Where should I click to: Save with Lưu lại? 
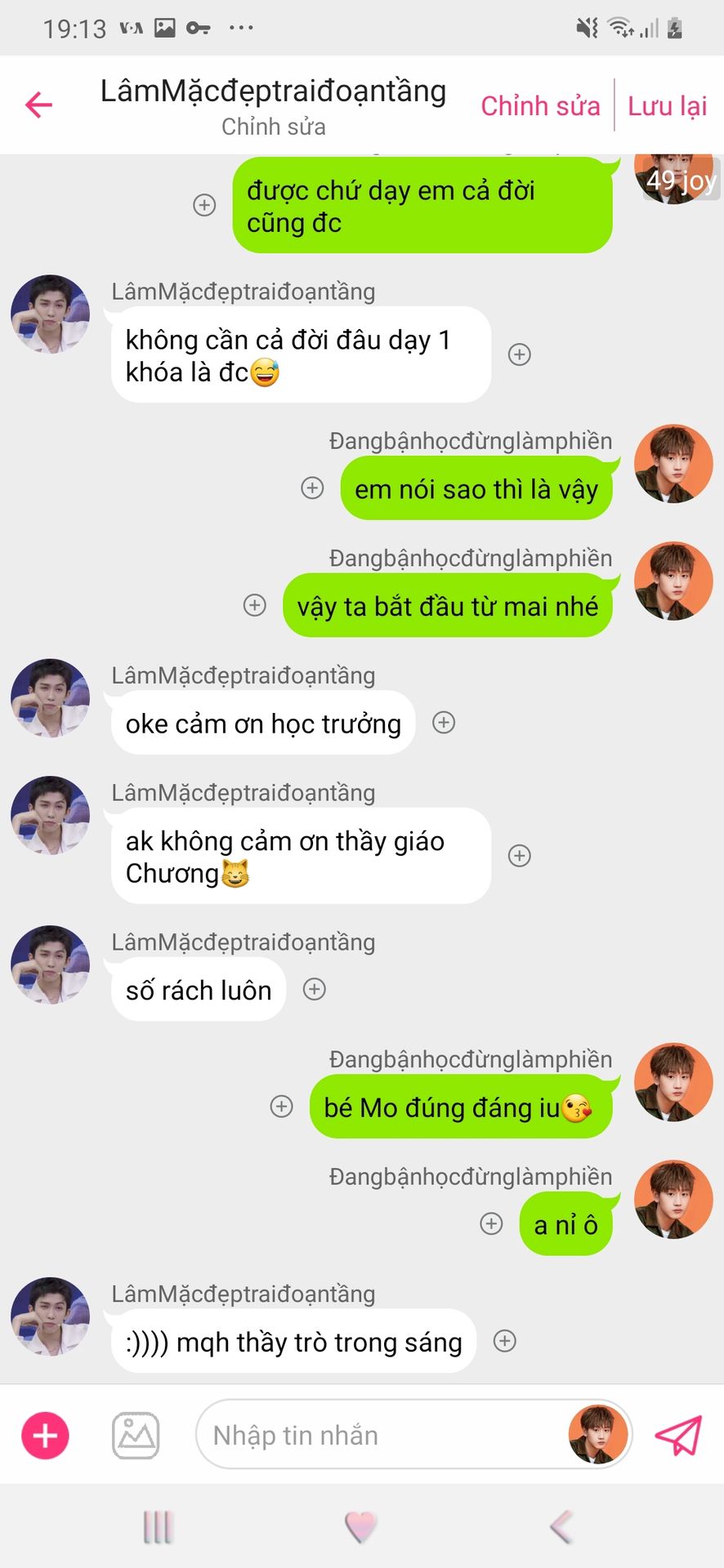click(x=667, y=106)
